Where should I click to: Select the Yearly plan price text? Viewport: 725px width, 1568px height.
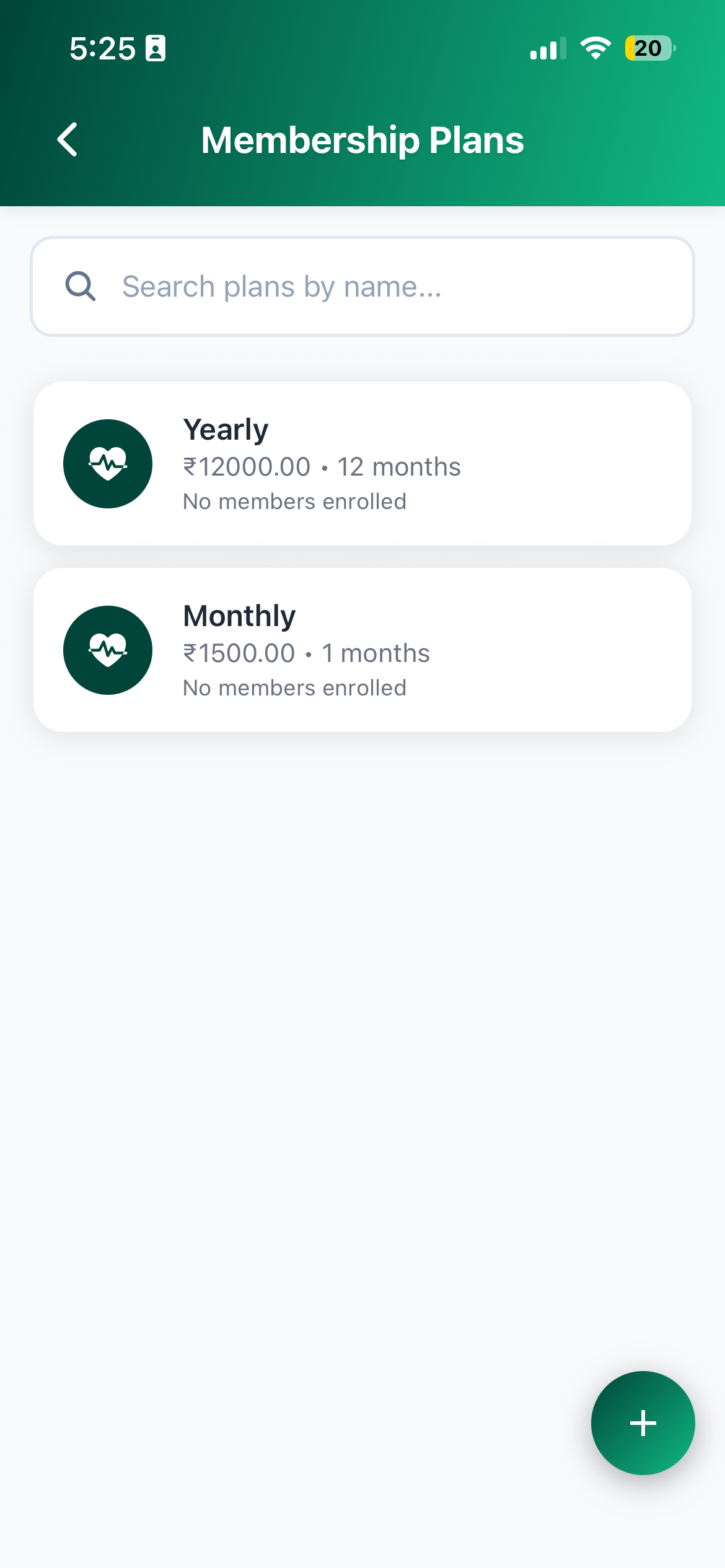tap(246, 466)
